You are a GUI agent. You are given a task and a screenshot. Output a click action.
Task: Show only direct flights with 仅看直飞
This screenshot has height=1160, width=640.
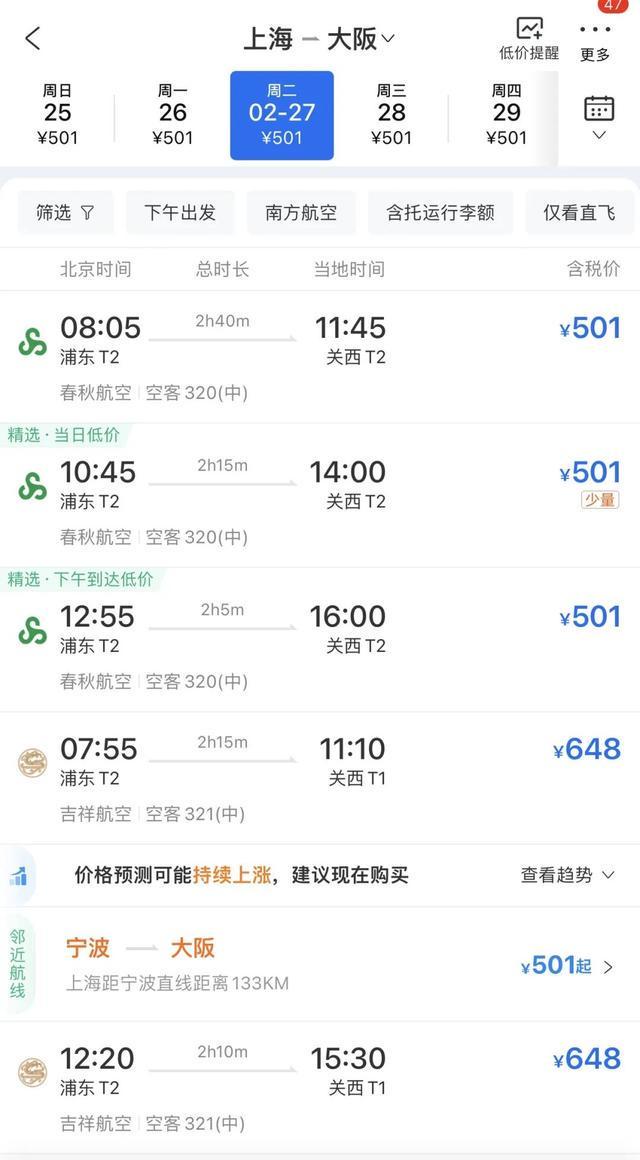(579, 213)
